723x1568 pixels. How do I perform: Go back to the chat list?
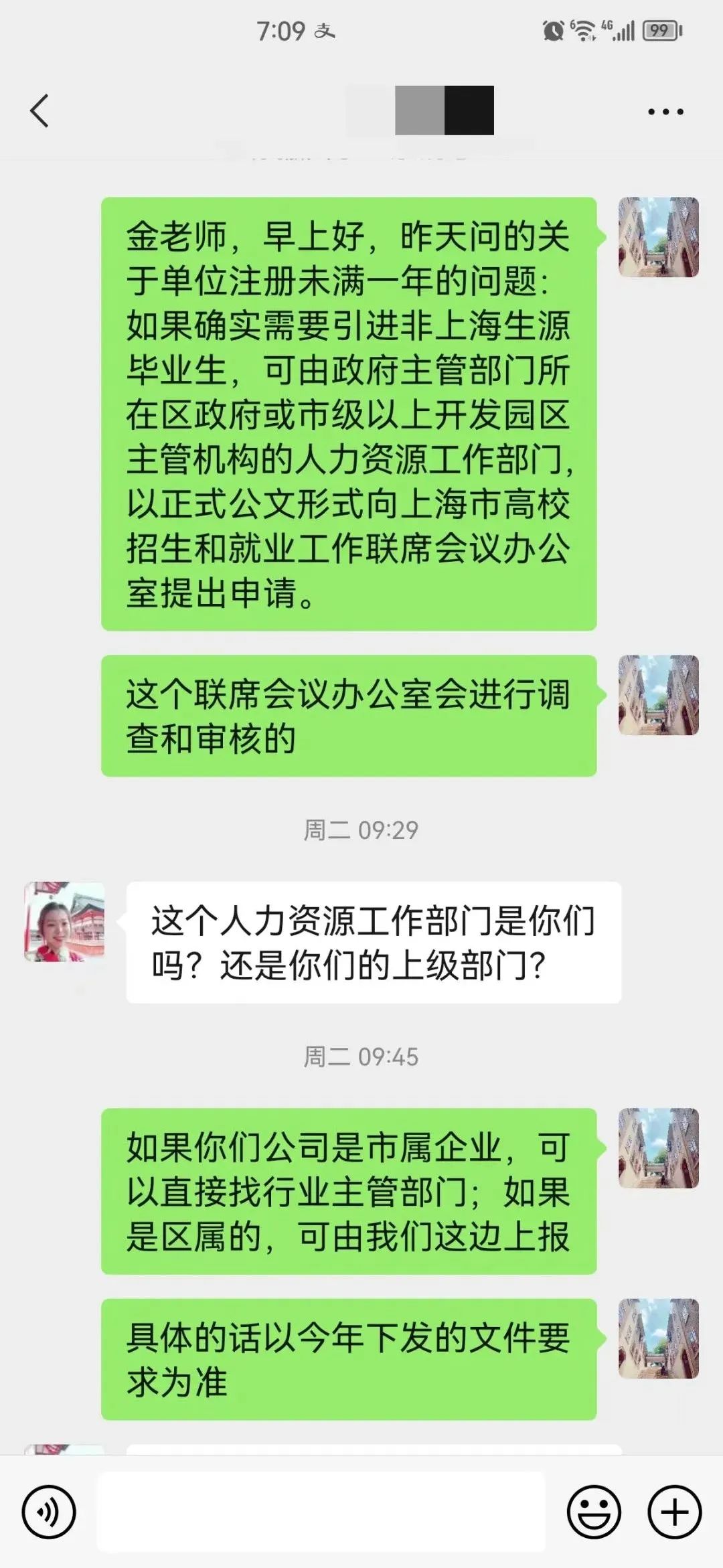point(40,111)
